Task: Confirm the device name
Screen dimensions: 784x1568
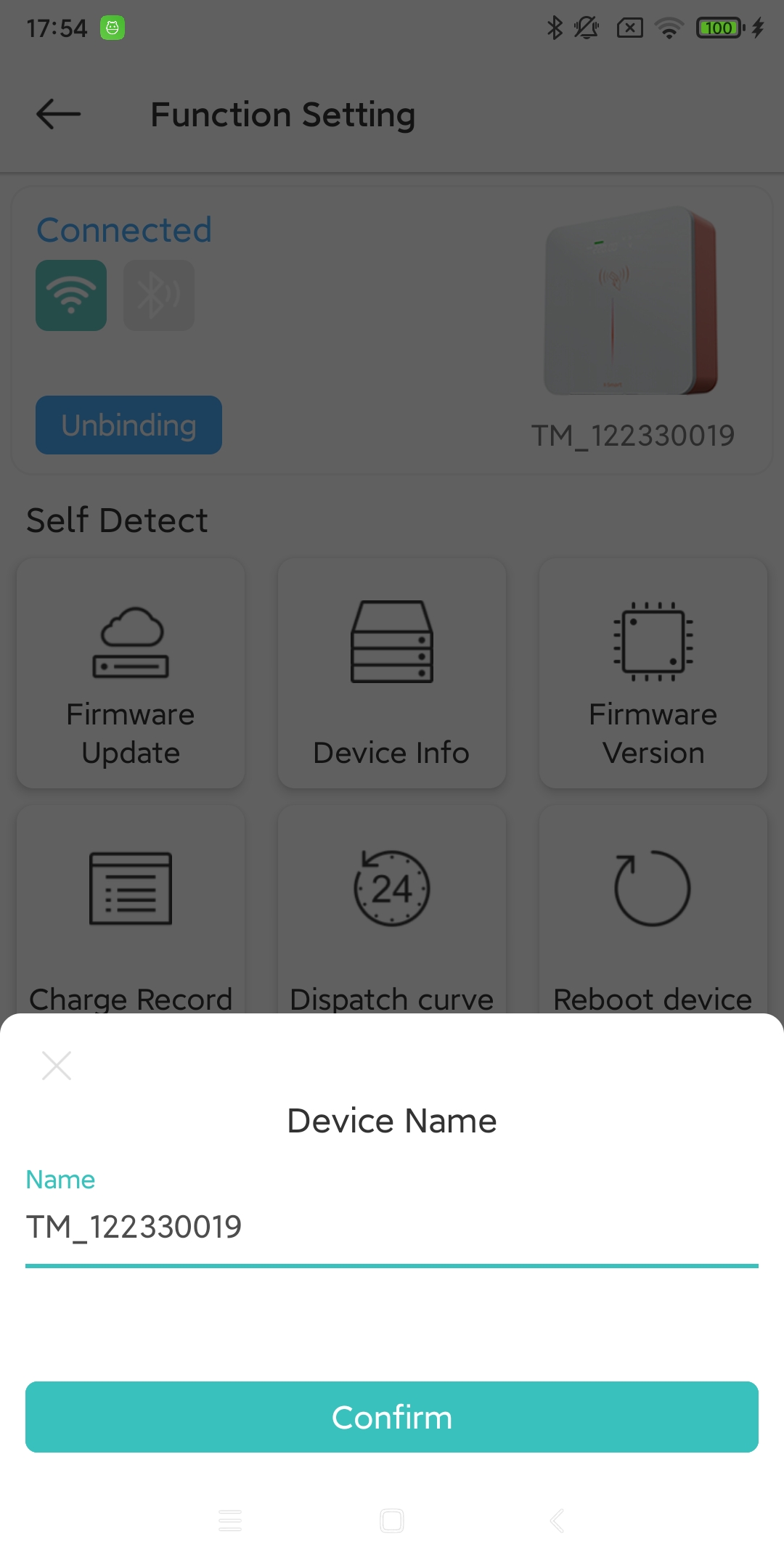Action: 392,1417
